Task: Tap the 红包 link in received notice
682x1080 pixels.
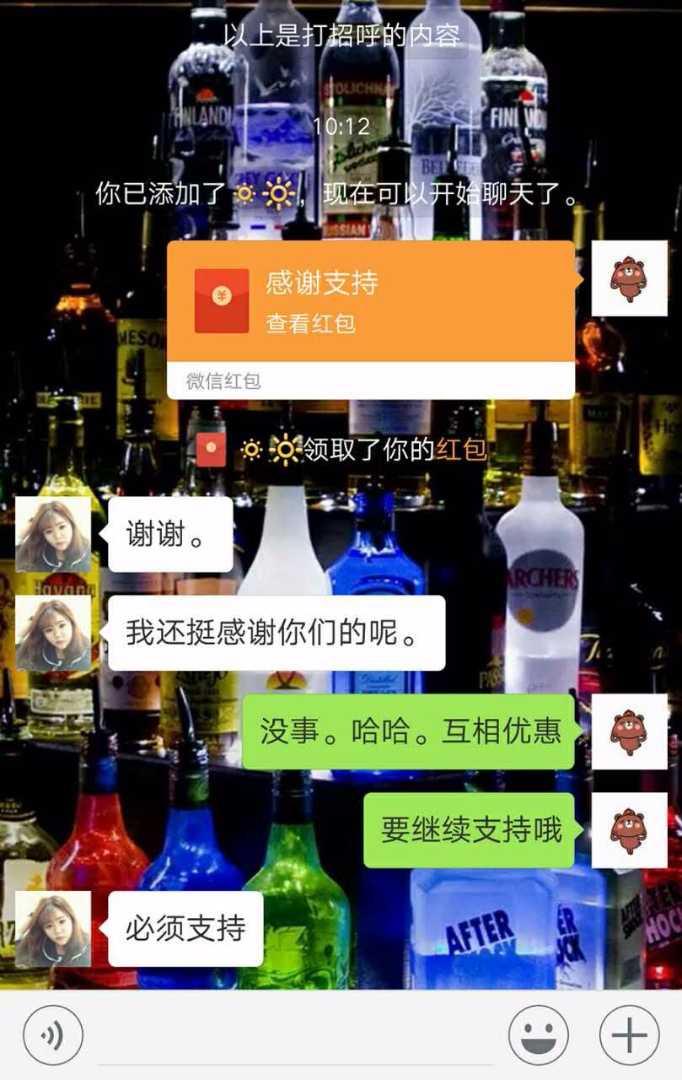Action: (461, 450)
